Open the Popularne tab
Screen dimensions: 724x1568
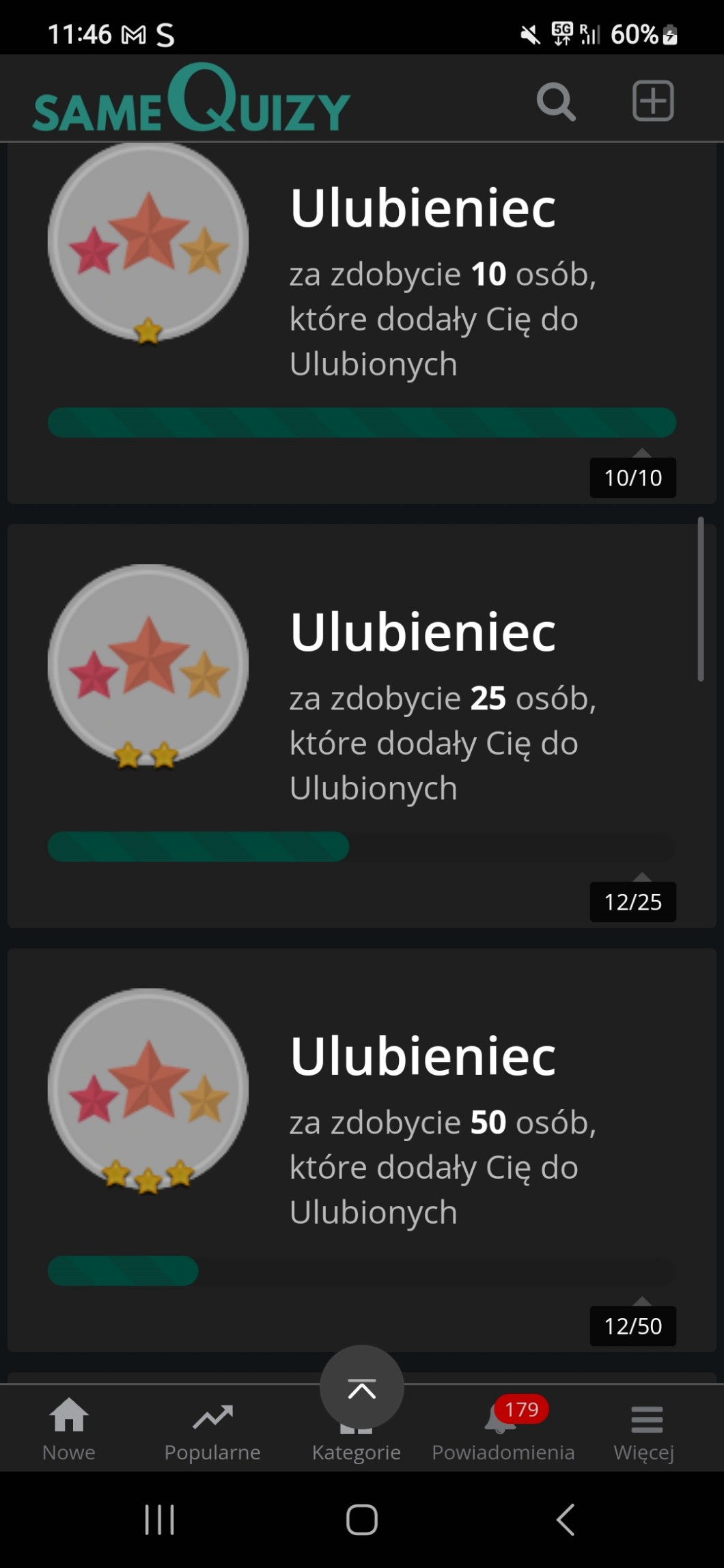pyautogui.click(x=212, y=1429)
